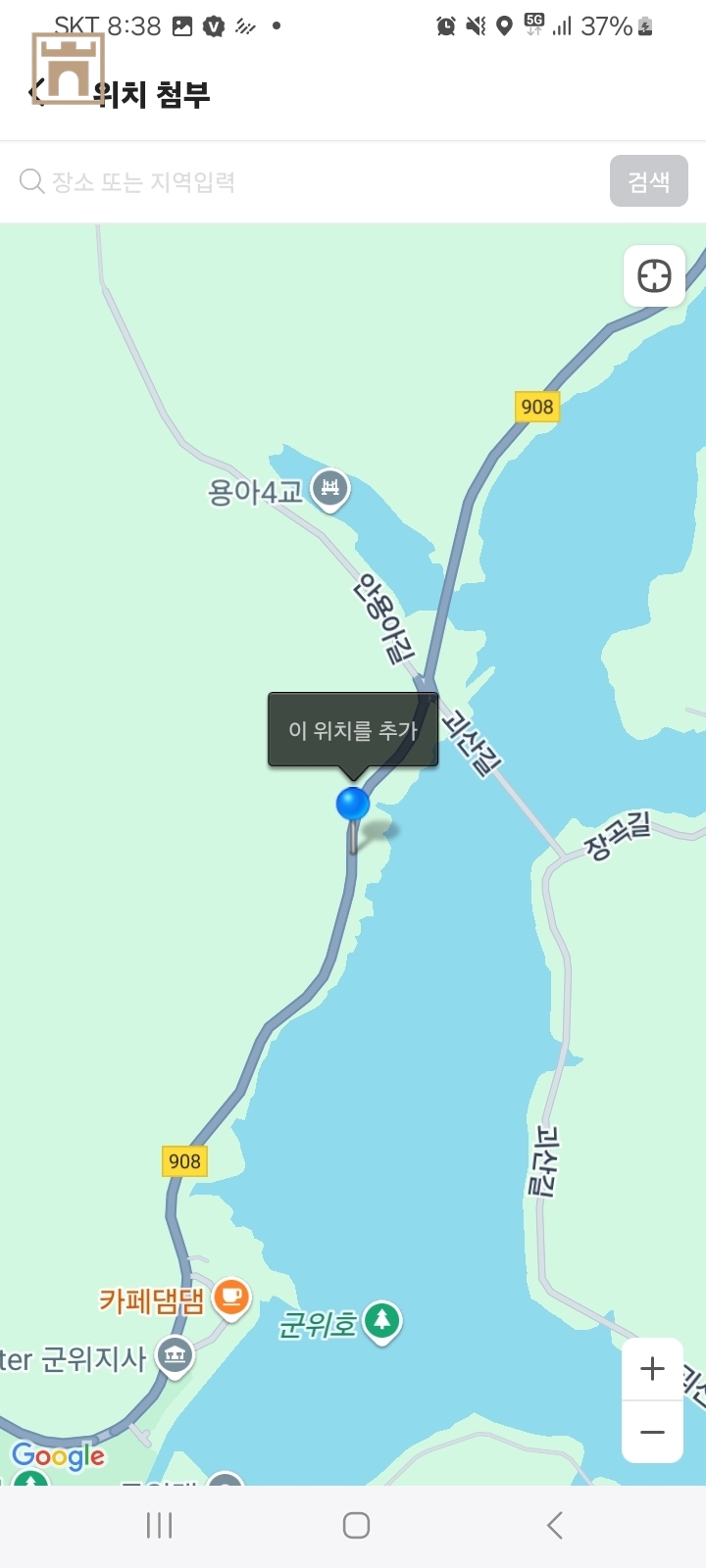Open recent apps from the navigation bar
The width and height of the screenshot is (706, 1568).
pyautogui.click(x=159, y=1525)
